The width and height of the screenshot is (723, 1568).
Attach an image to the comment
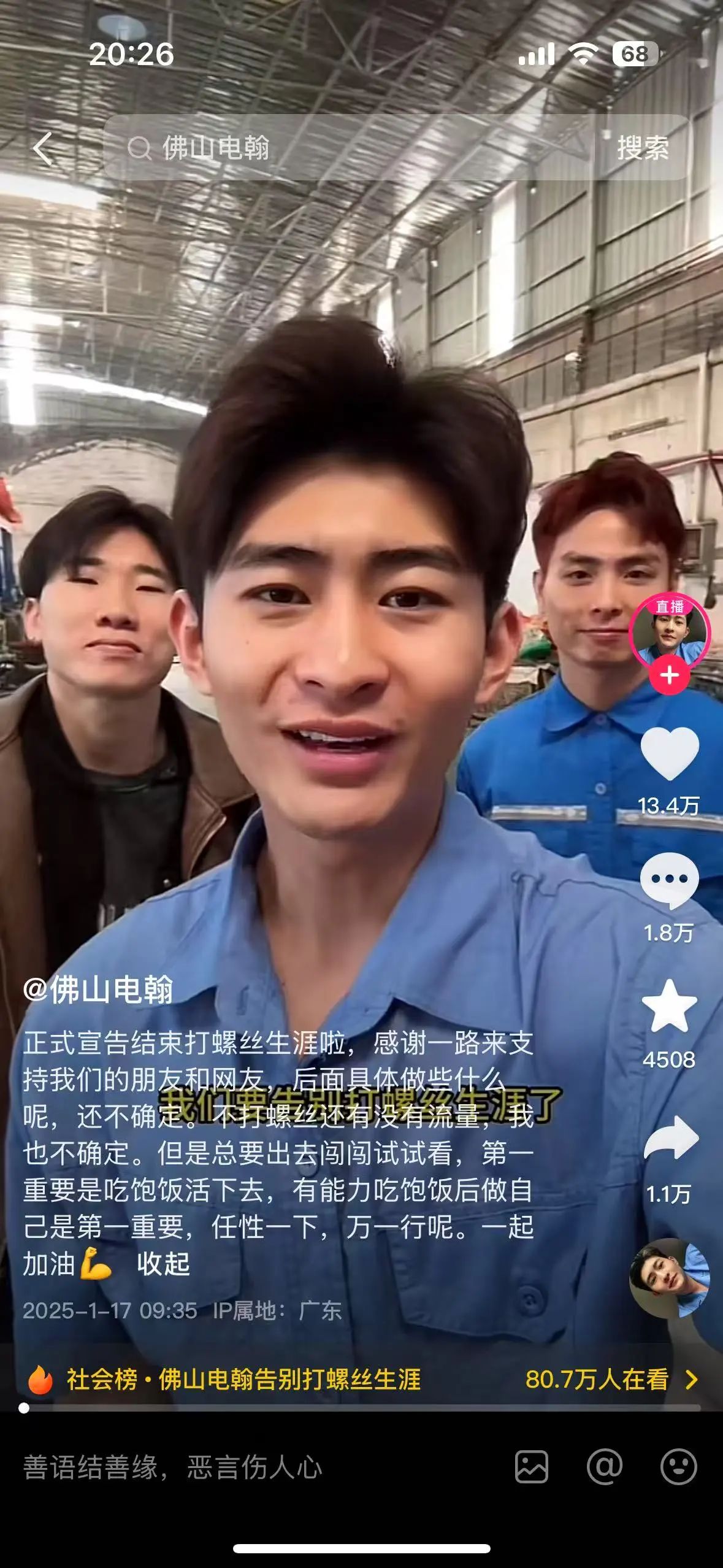click(x=531, y=1467)
